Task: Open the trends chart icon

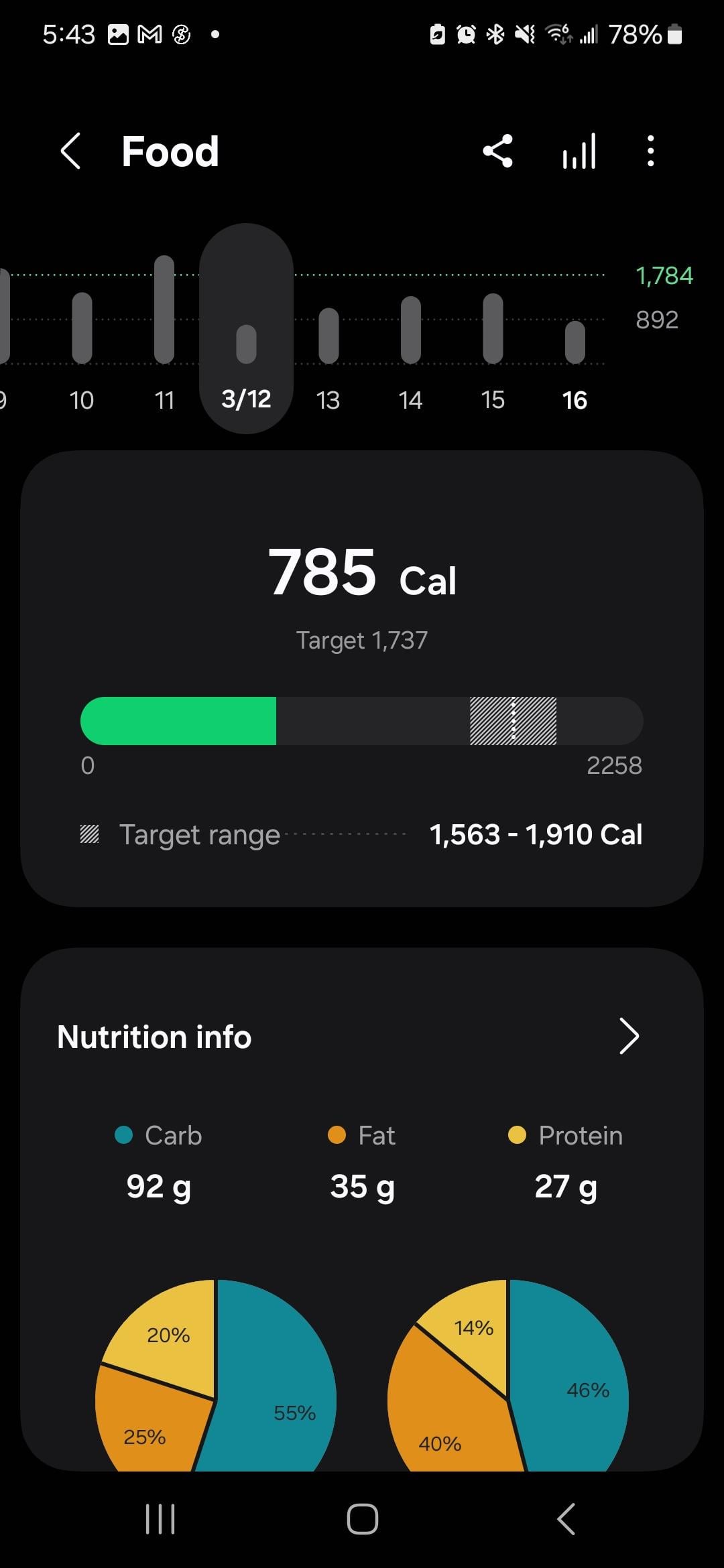Action: (579, 151)
